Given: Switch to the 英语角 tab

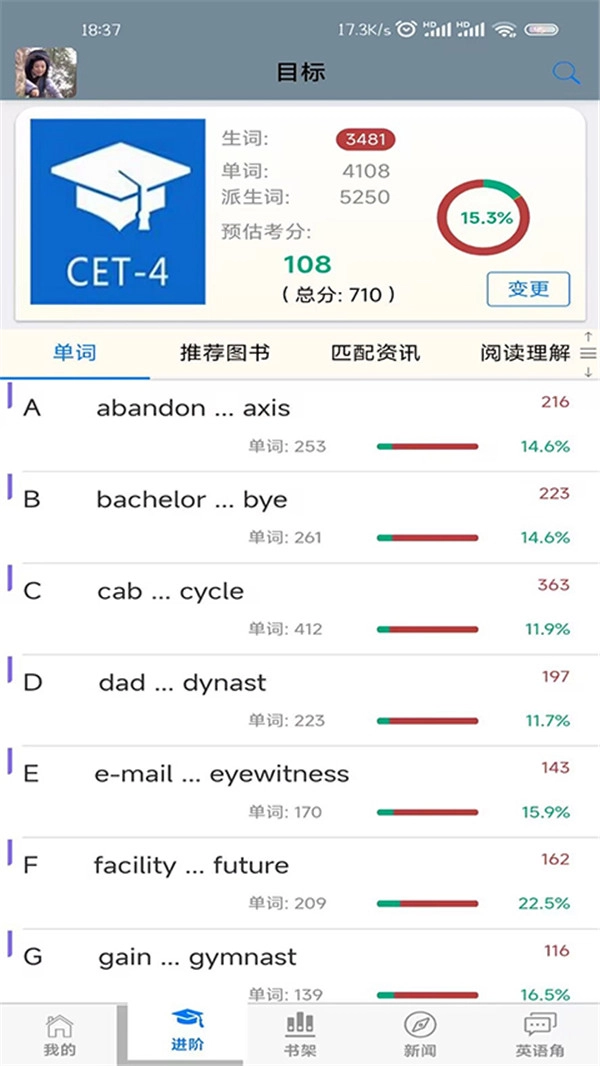Looking at the screenshot, I should coord(540,1035).
